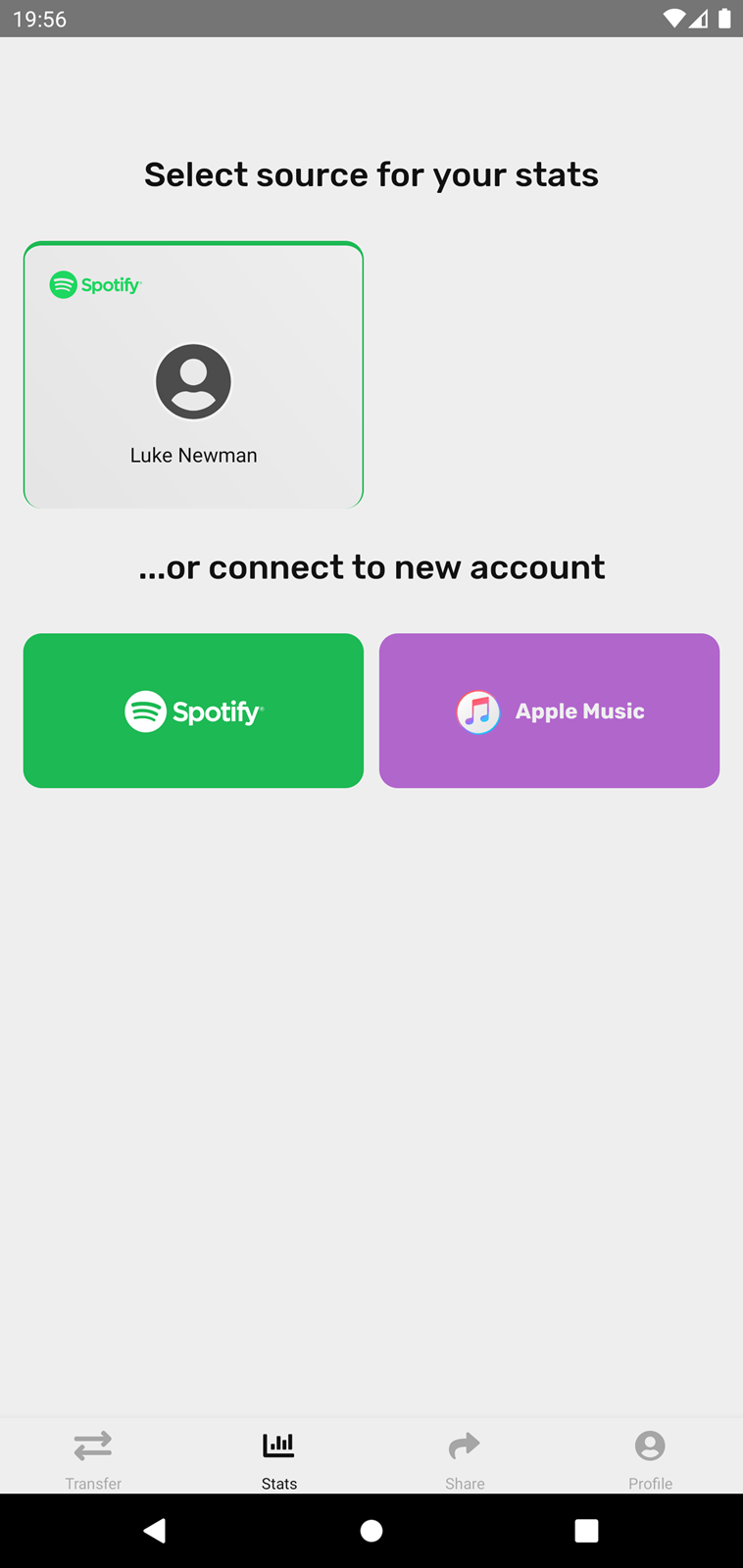Tap the system back button

click(155, 1531)
